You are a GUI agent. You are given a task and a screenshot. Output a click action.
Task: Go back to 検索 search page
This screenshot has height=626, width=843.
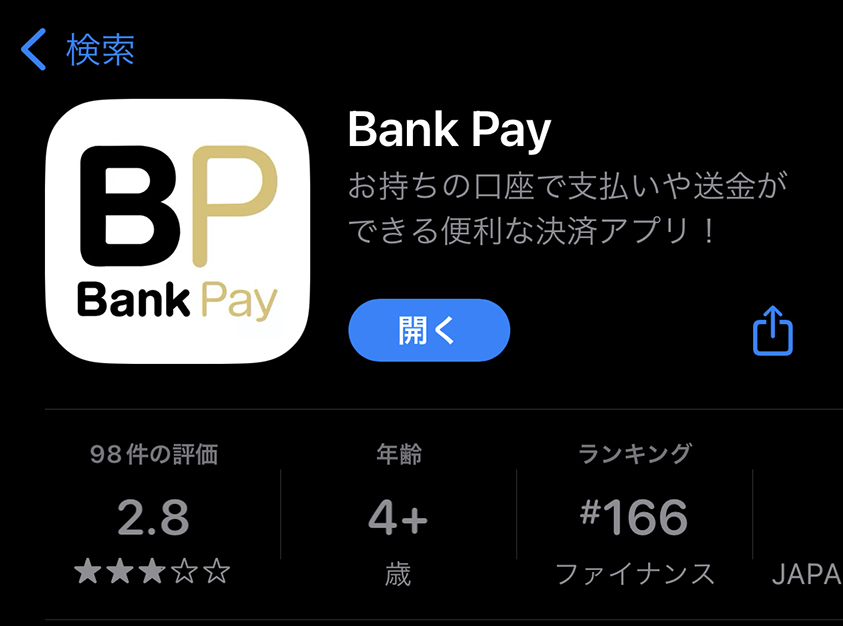(78, 49)
